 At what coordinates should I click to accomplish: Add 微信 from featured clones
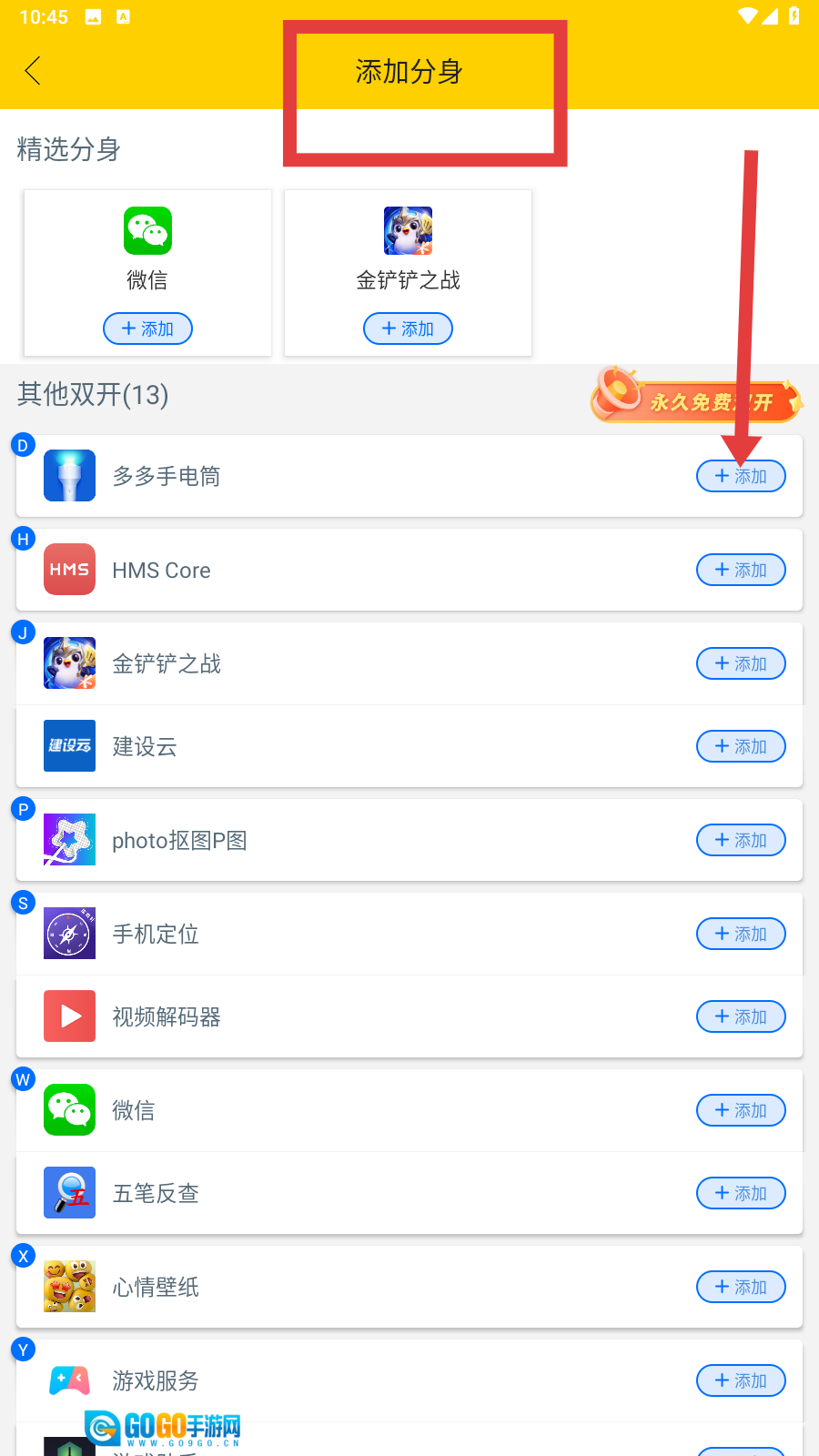tap(147, 329)
